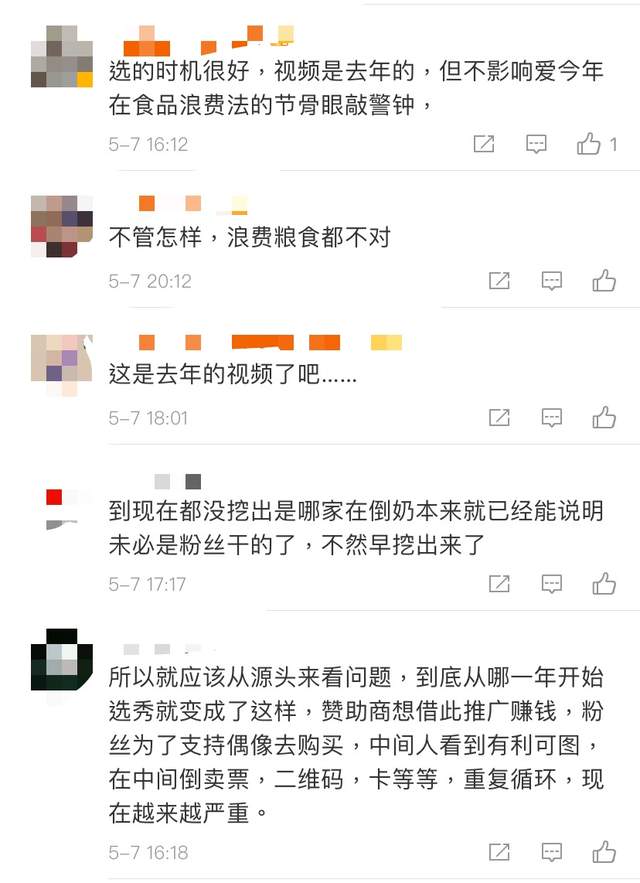Open profile avatar of the 5-7 16:12 commenter

click(x=61, y=58)
